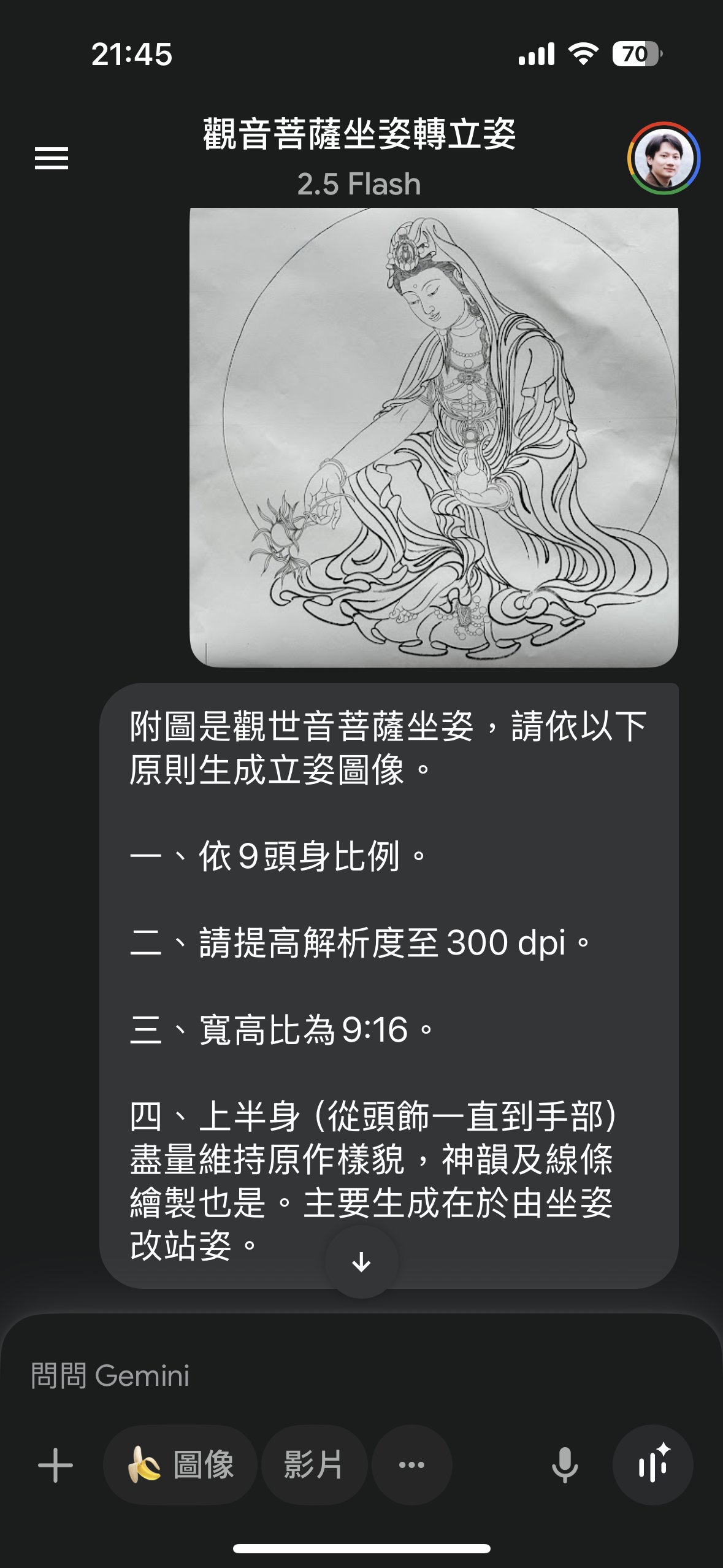Tap the plus attach button
This screenshot has height=1568, width=723.
pos(55,1465)
